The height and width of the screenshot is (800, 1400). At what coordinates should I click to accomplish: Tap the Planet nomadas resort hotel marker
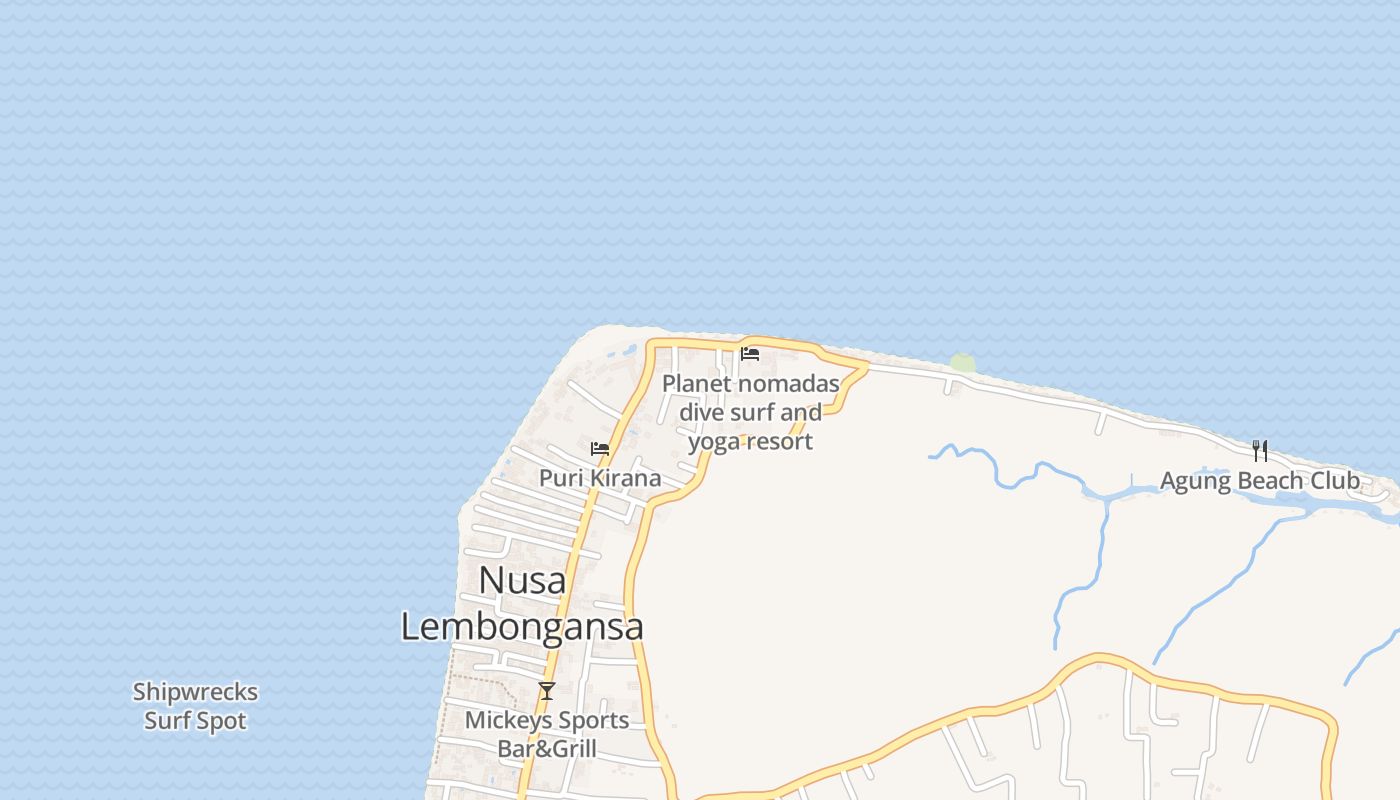pyautogui.click(x=750, y=354)
